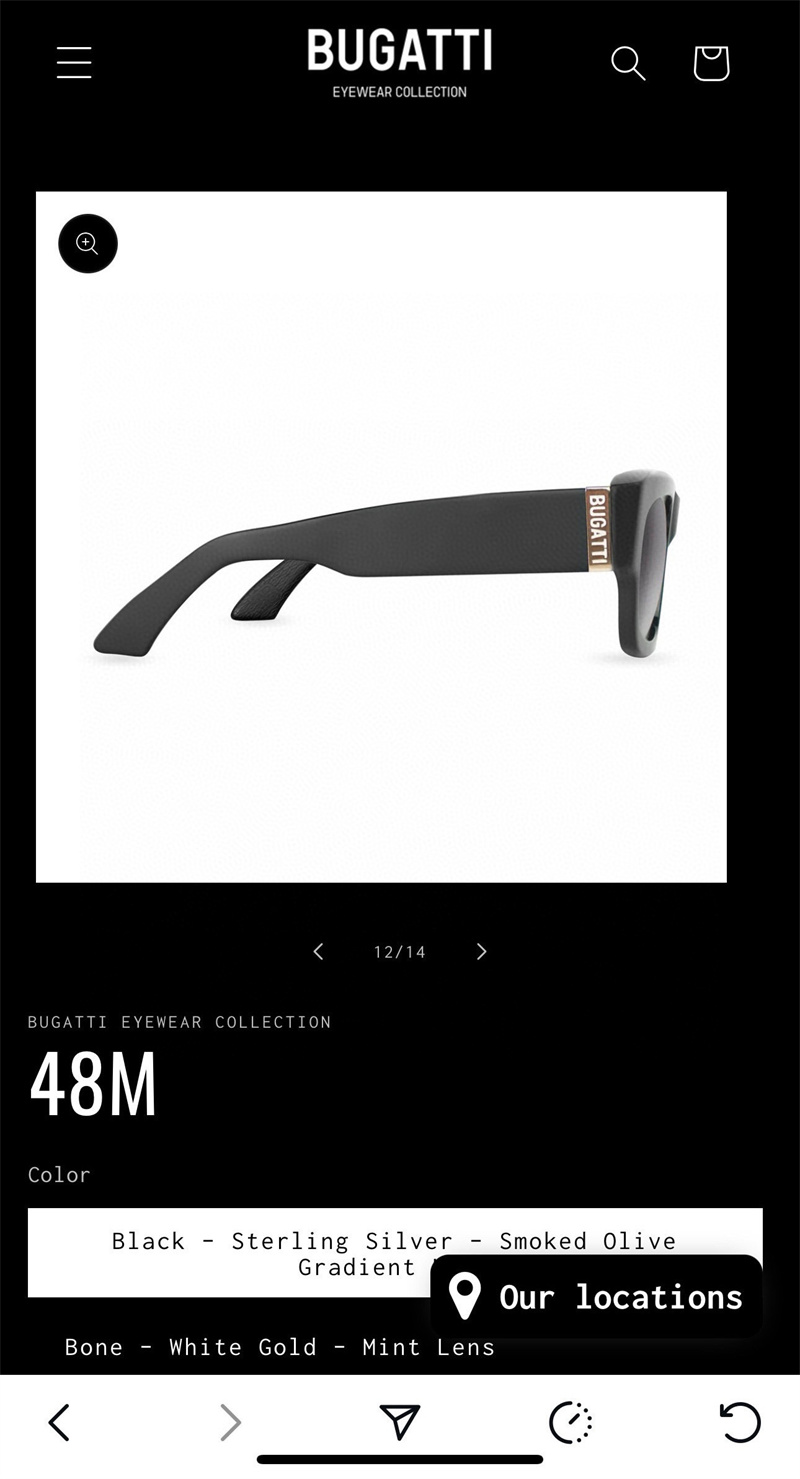Image resolution: width=800 pixels, height=1479 pixels.
Task: Open Our locations
Action: point(597,1296)
